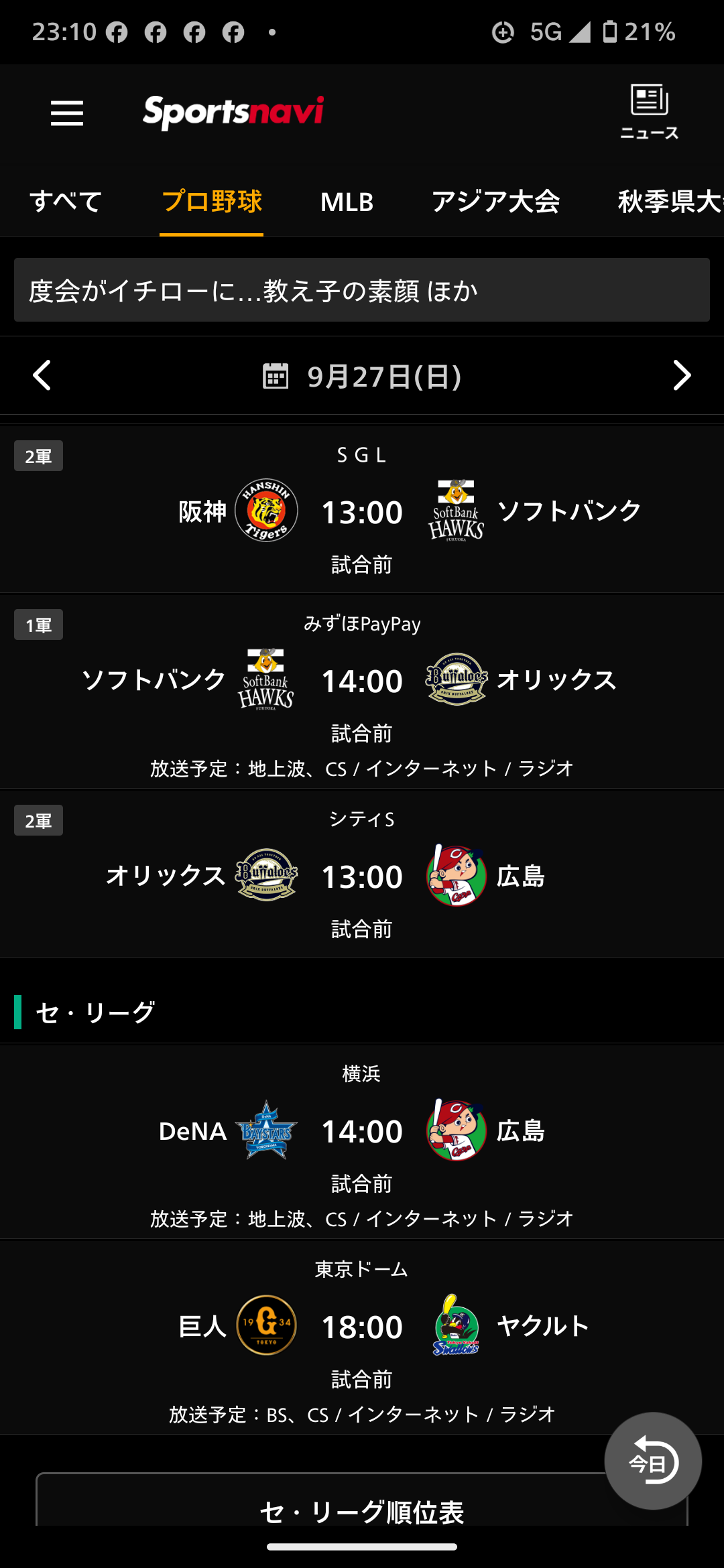
Task: Open the イチロー news headline banner
Action: tap(362, 290)
